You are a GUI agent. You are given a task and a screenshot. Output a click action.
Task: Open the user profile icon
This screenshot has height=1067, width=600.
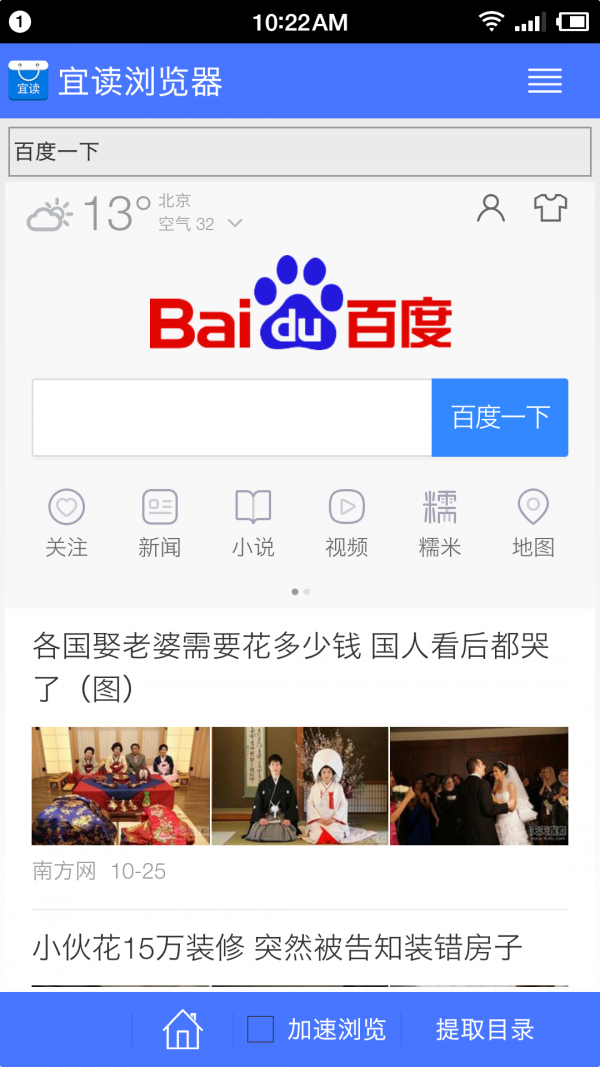click(490, 208)
